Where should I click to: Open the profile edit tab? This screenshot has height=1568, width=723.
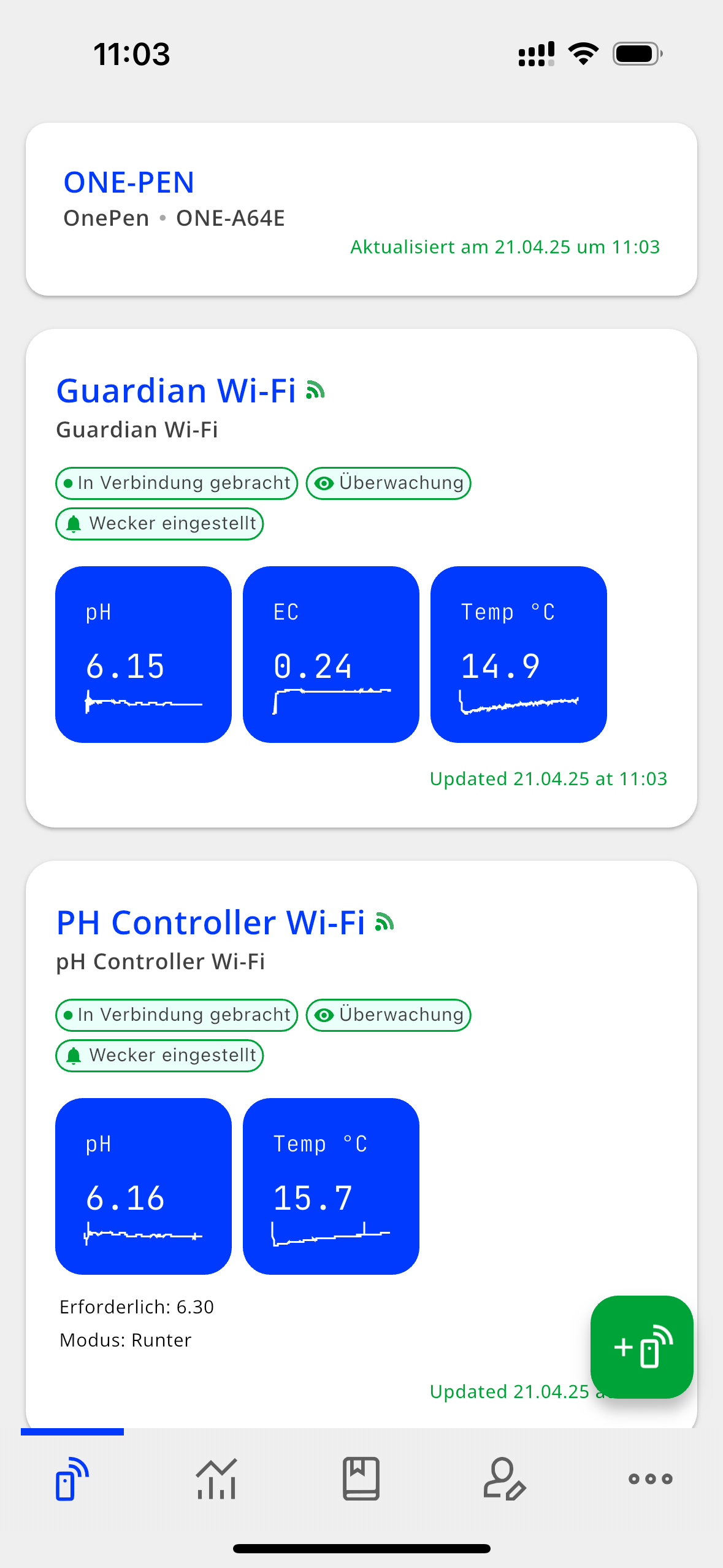[x=505, y=1478]
